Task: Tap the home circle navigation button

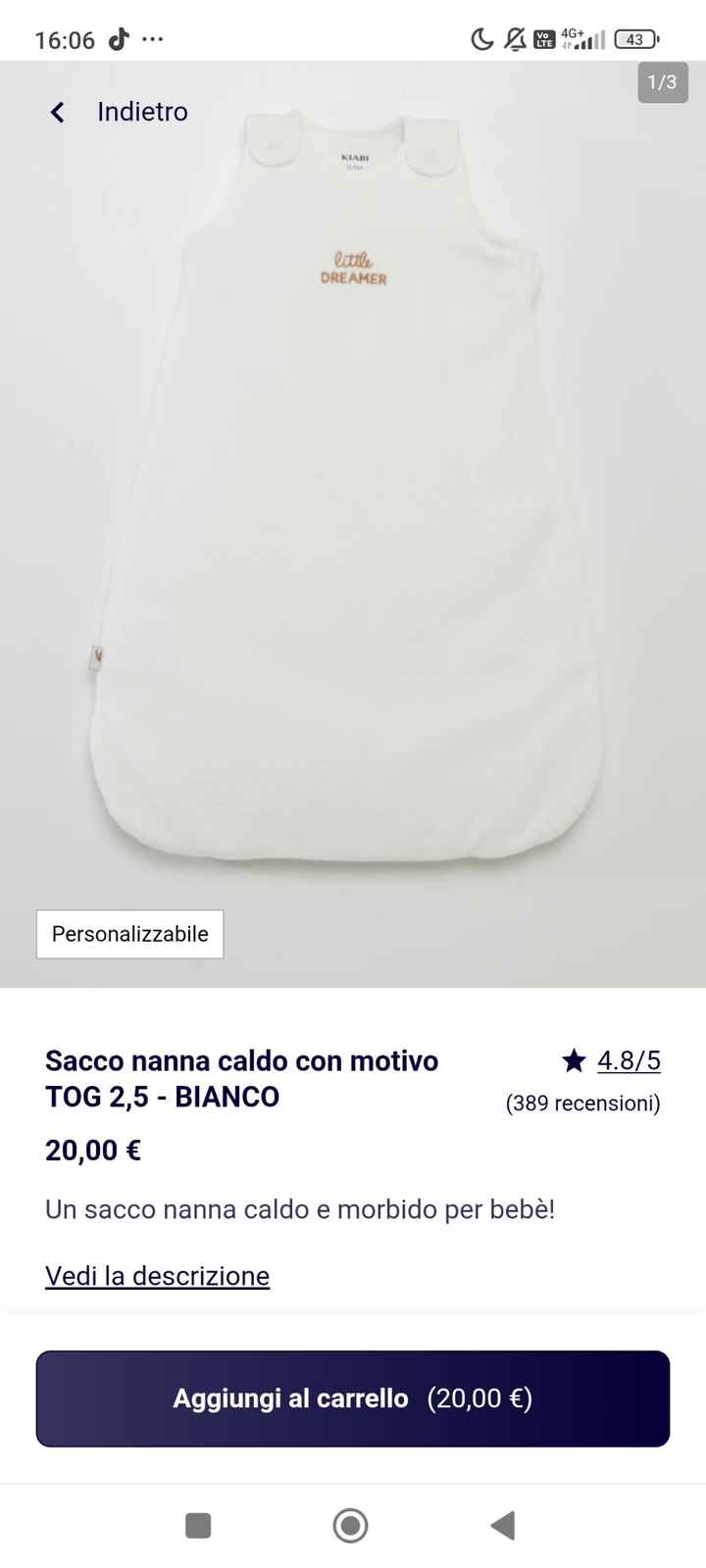Action: (350, 1526)
